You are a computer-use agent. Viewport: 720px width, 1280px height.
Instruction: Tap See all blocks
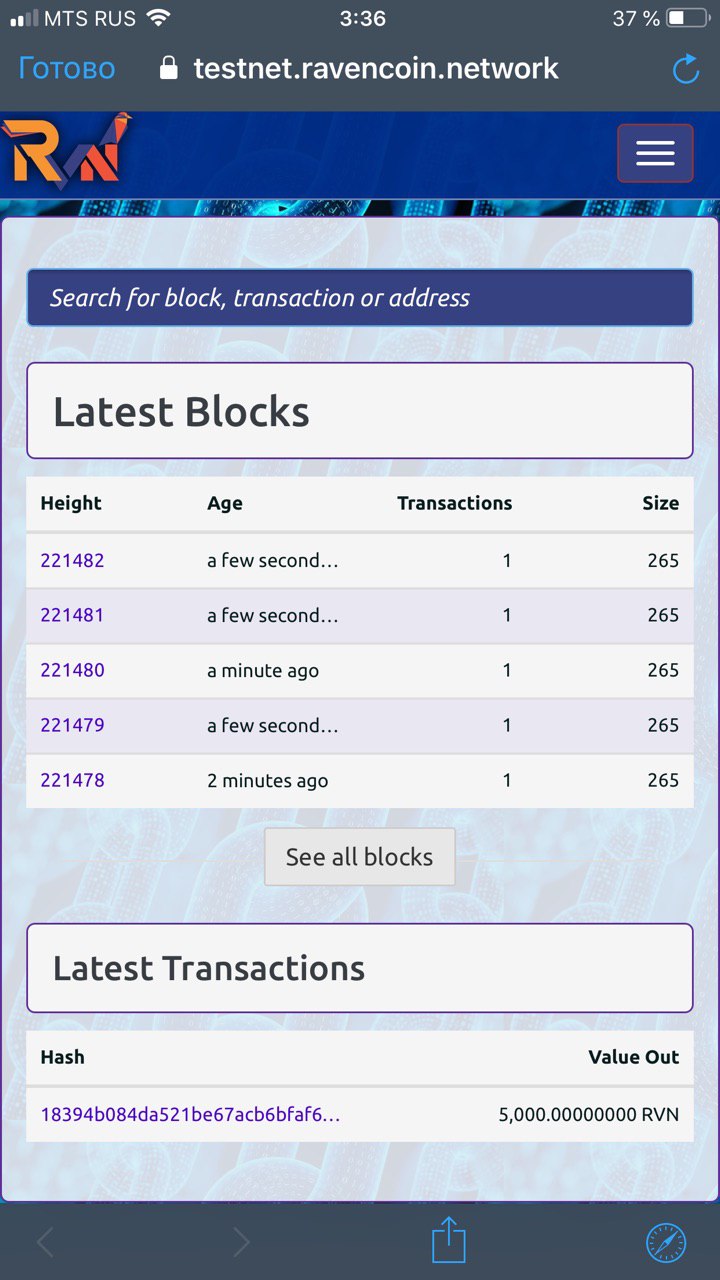click(x=359, y=857)
